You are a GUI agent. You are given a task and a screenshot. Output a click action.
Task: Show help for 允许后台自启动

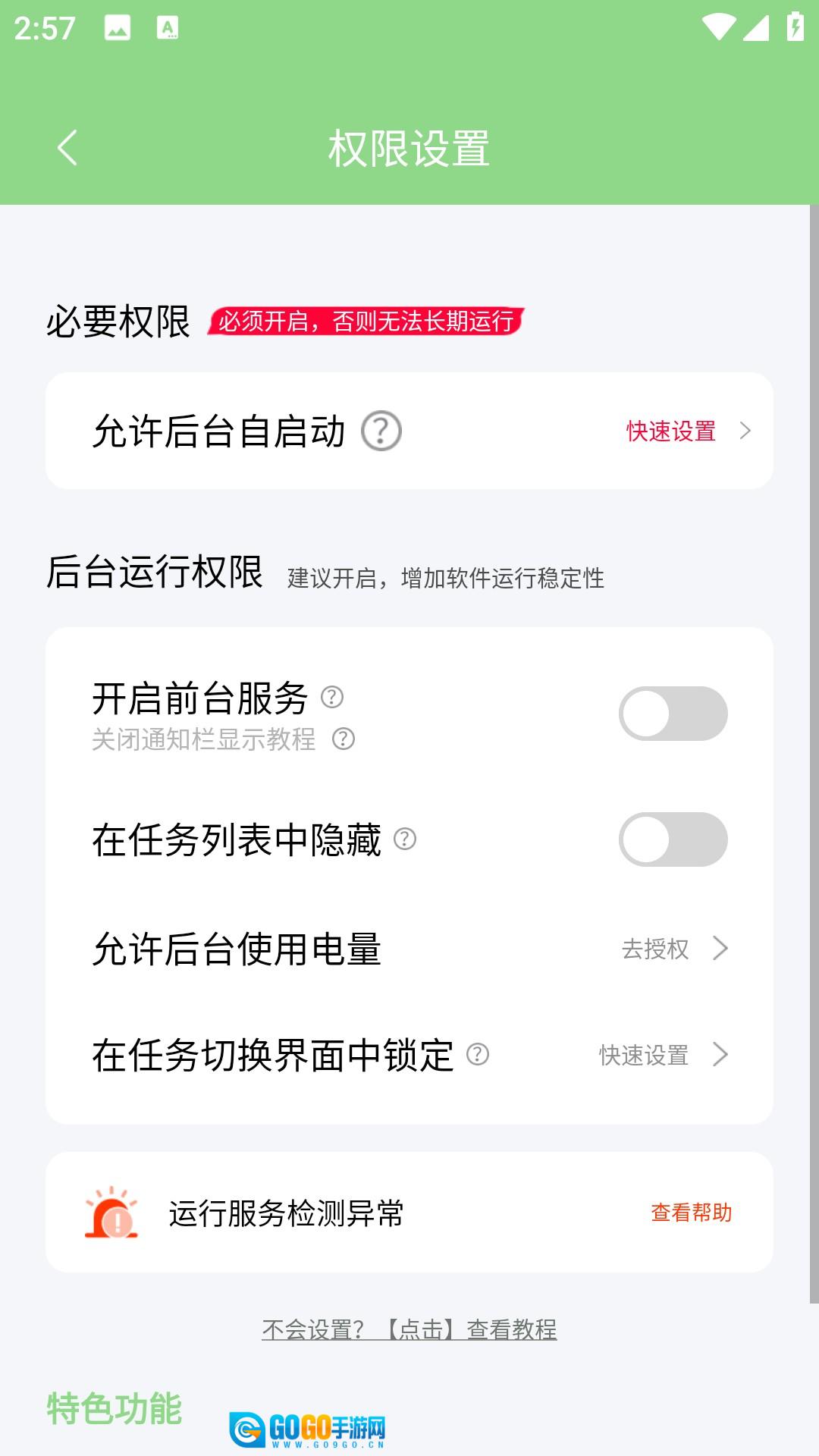pos(381,431)
